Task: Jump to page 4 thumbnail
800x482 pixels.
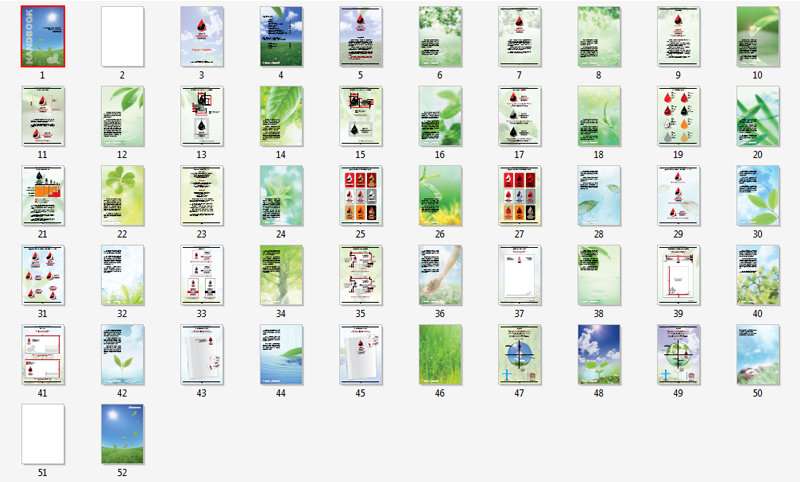Action: (281, 37)
